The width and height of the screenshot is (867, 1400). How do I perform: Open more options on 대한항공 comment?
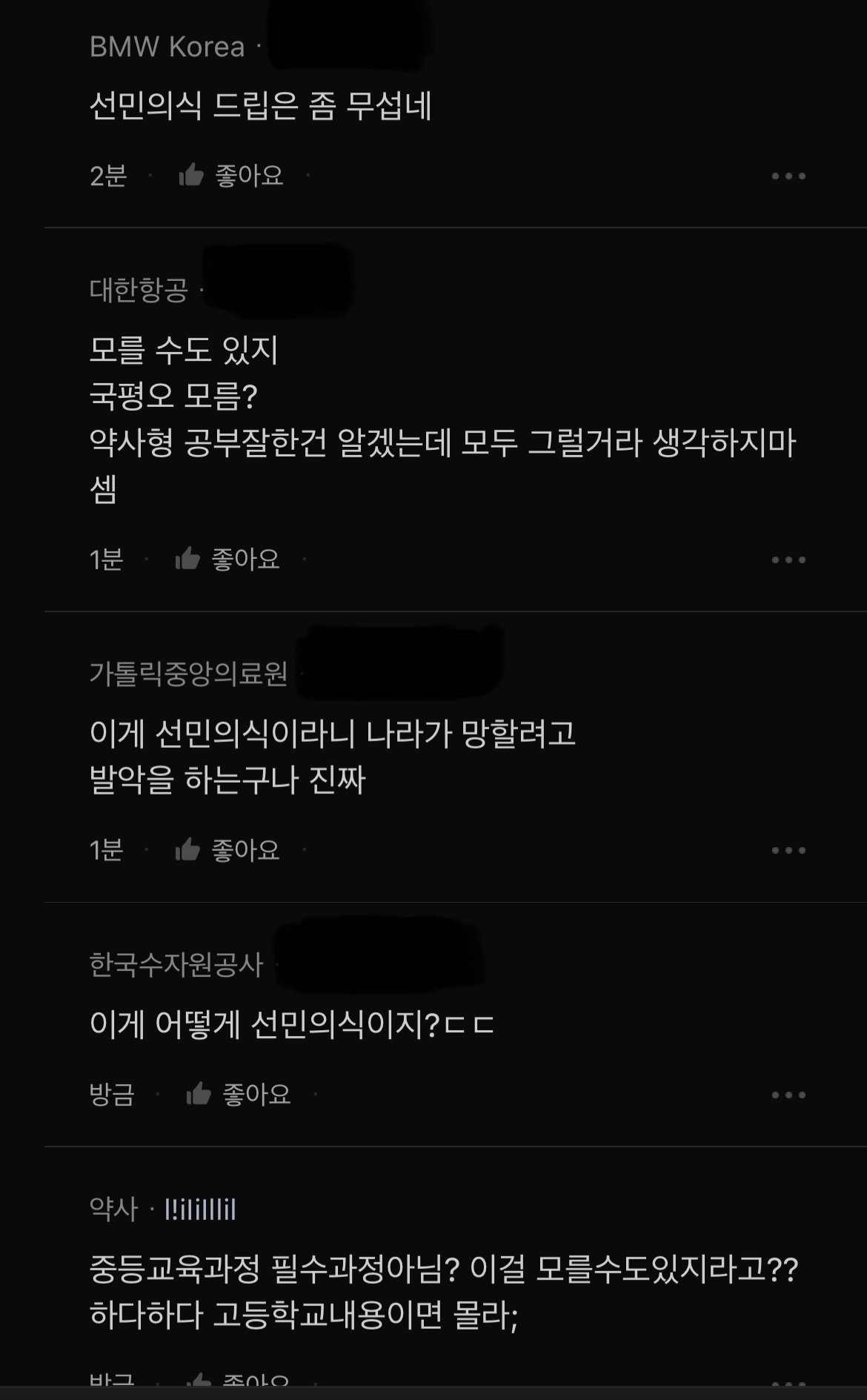[x=788, y=560]
